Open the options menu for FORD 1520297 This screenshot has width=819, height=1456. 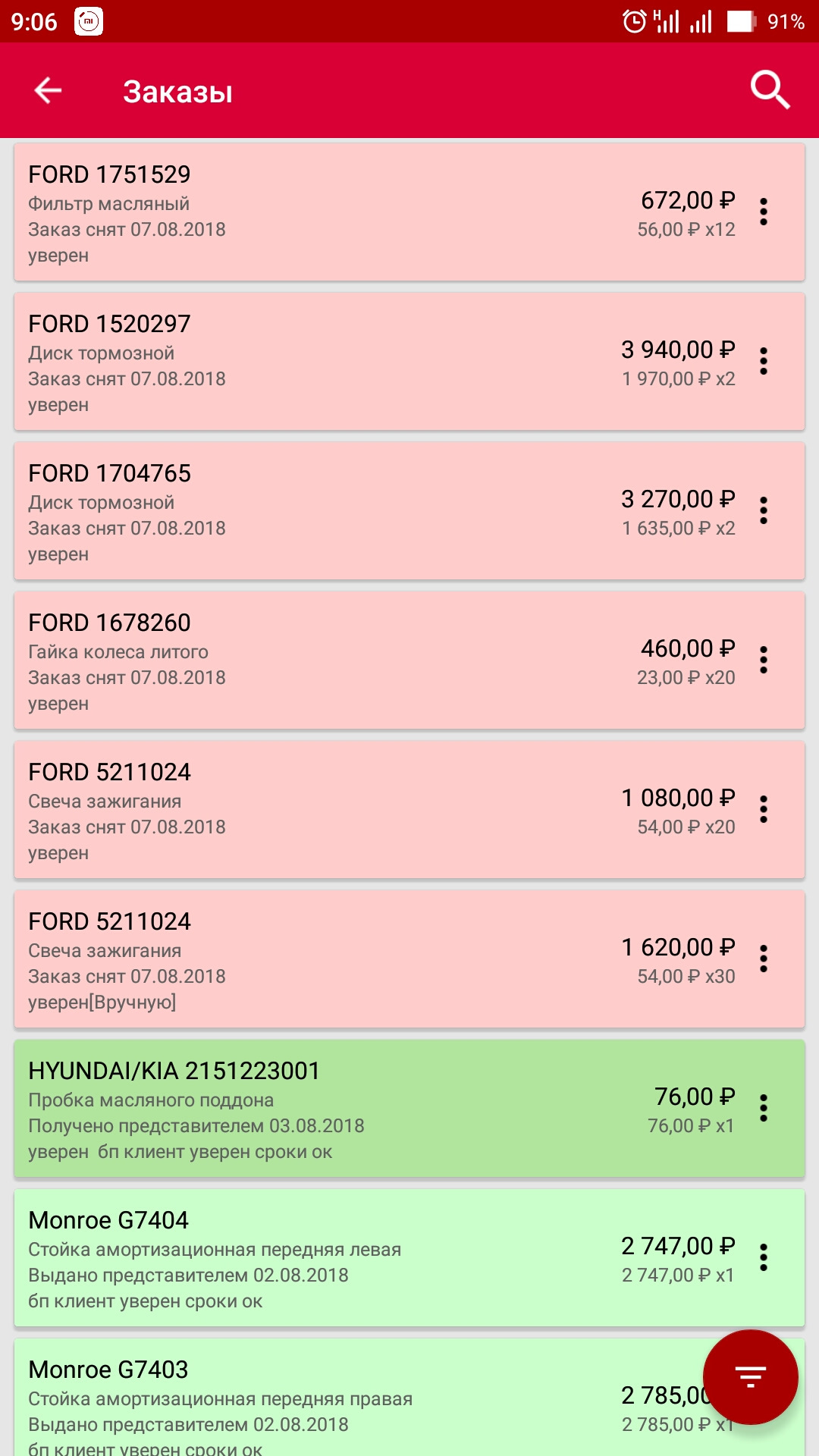(764, 362)
